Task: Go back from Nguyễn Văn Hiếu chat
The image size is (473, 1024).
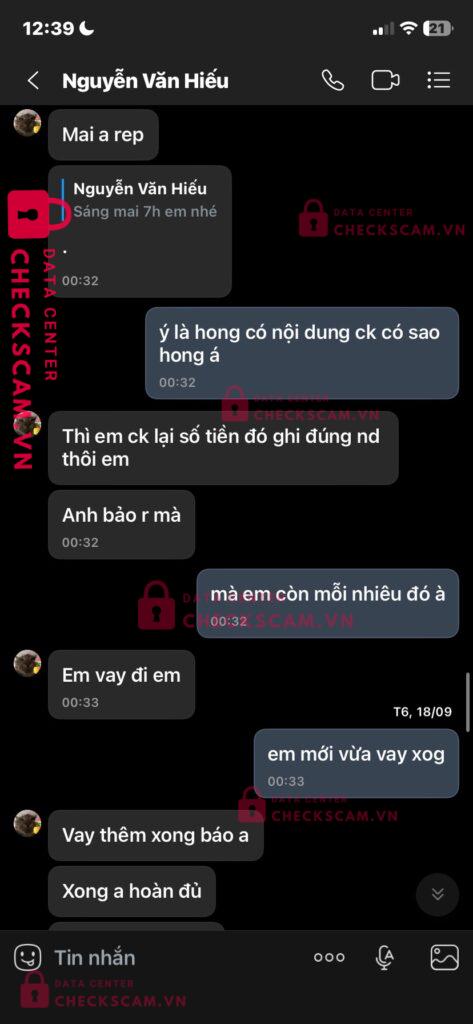Action: click(x=33, y=81)
